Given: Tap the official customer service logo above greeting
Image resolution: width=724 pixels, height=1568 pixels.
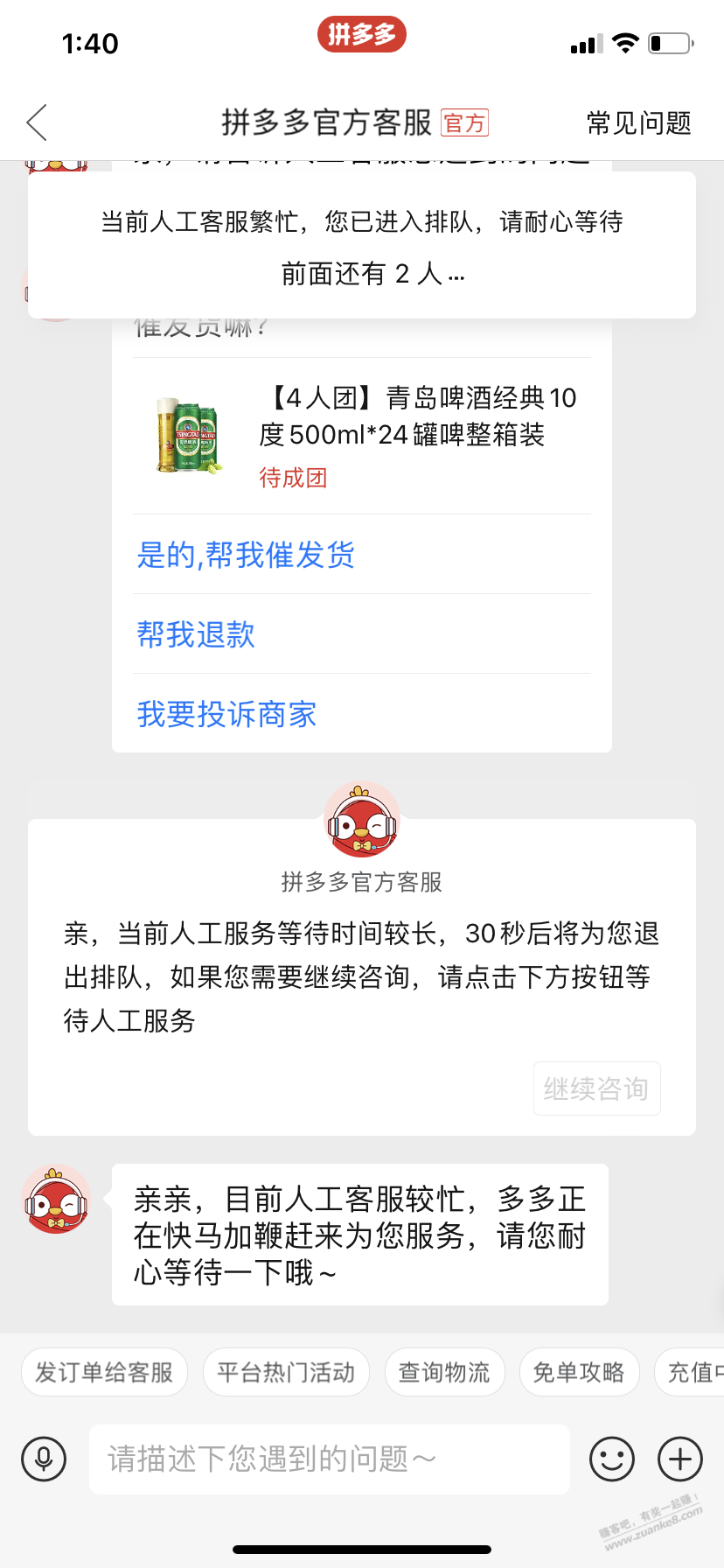Looking at the screenshot, I should 362,821.
